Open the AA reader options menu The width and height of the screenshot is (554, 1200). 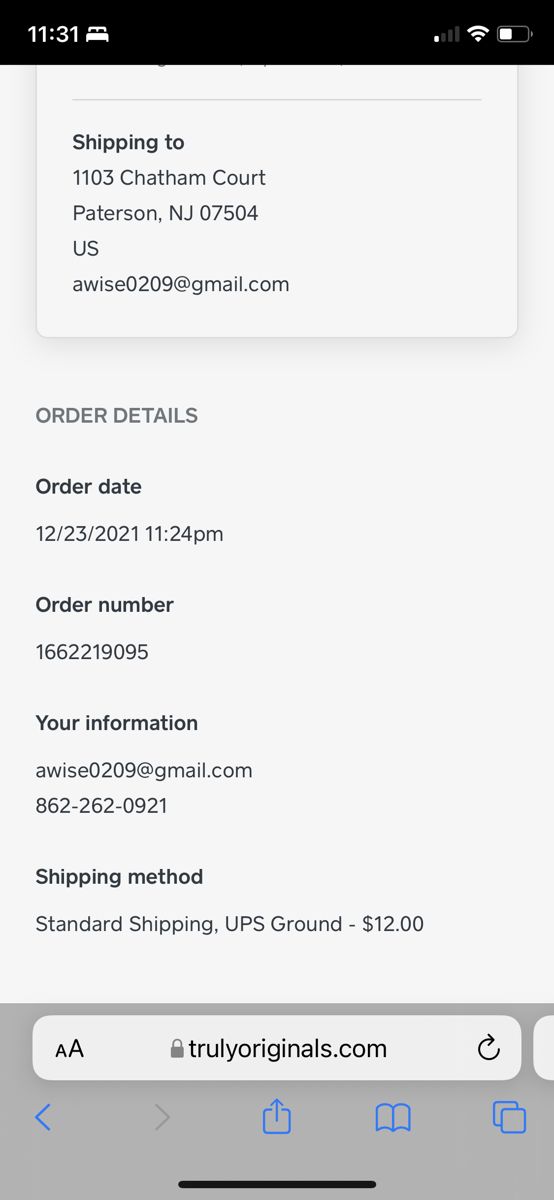click(70, 1049)
